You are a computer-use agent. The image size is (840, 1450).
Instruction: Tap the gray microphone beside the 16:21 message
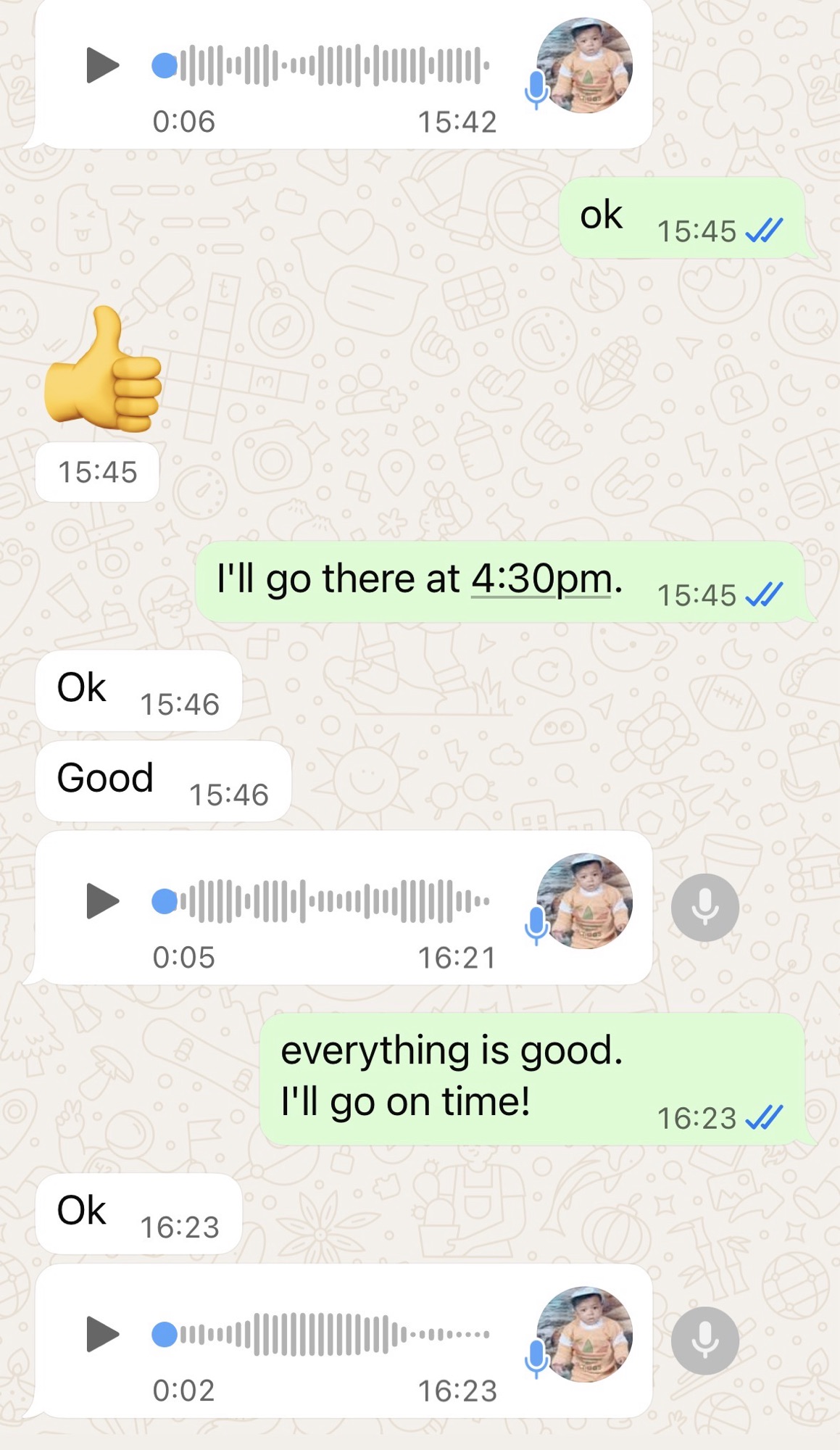tap(704, 907)
